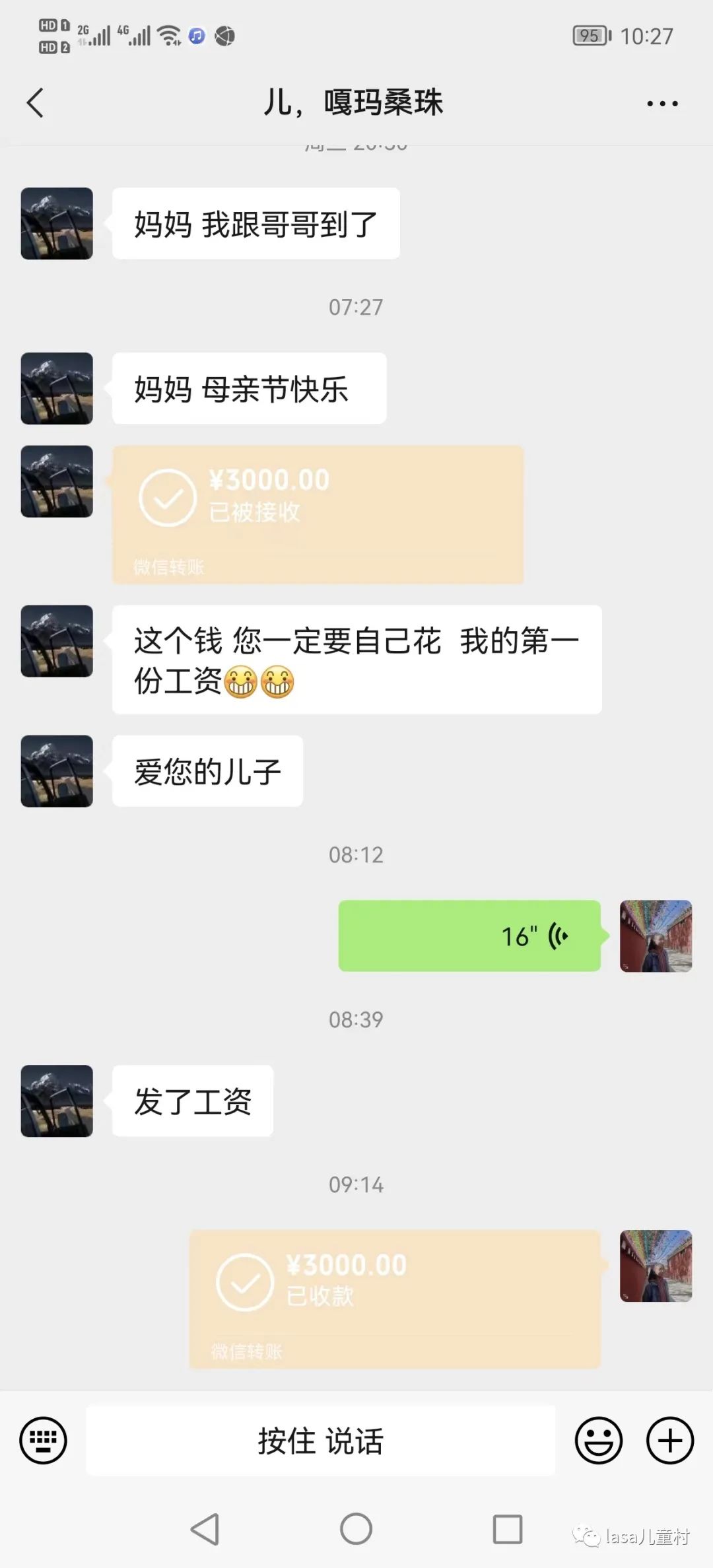Open the chat options menu
This screenshot has width=713, height=1568.
click(662, 104)
